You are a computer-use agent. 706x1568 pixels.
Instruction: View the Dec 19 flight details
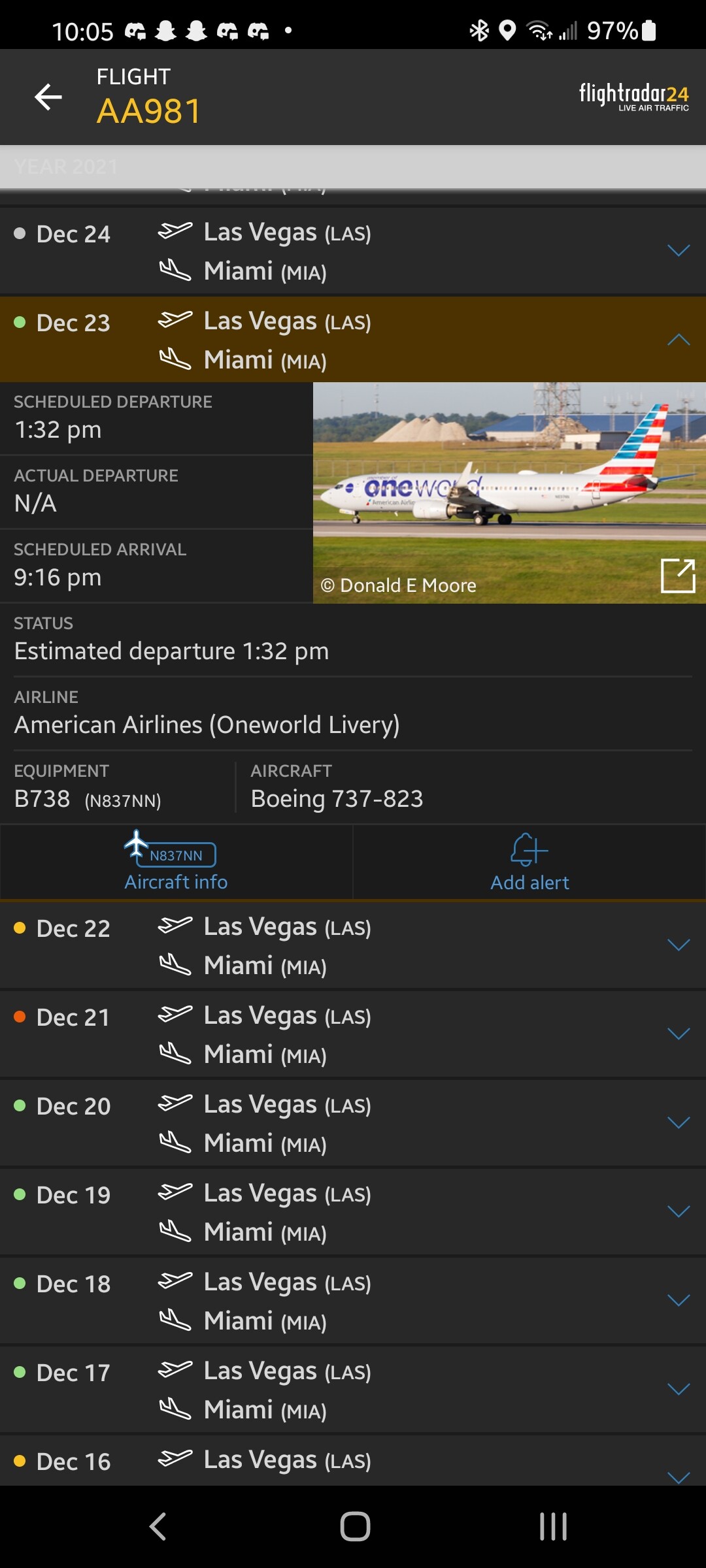(x=679, y=1212)
